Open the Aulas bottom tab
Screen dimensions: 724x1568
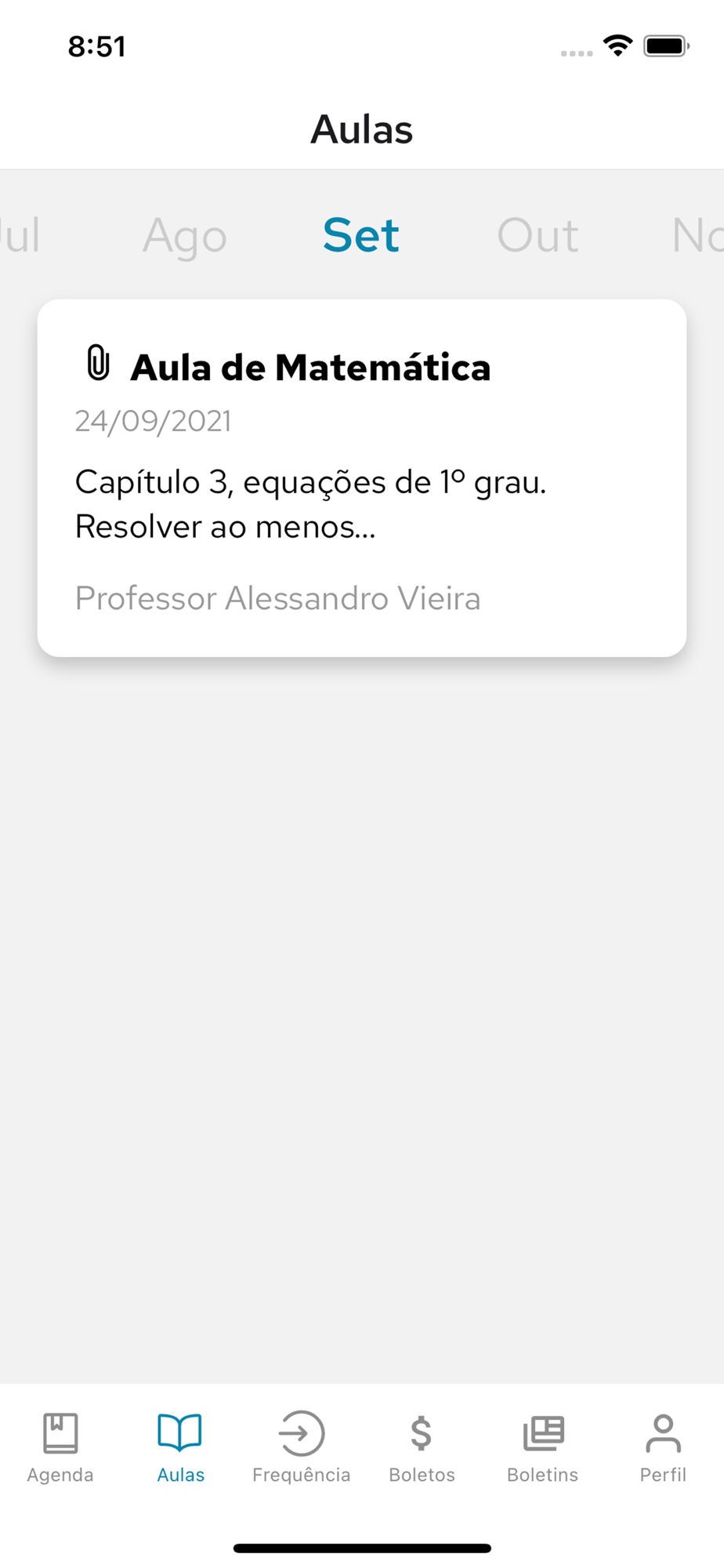click(180, 1447)
